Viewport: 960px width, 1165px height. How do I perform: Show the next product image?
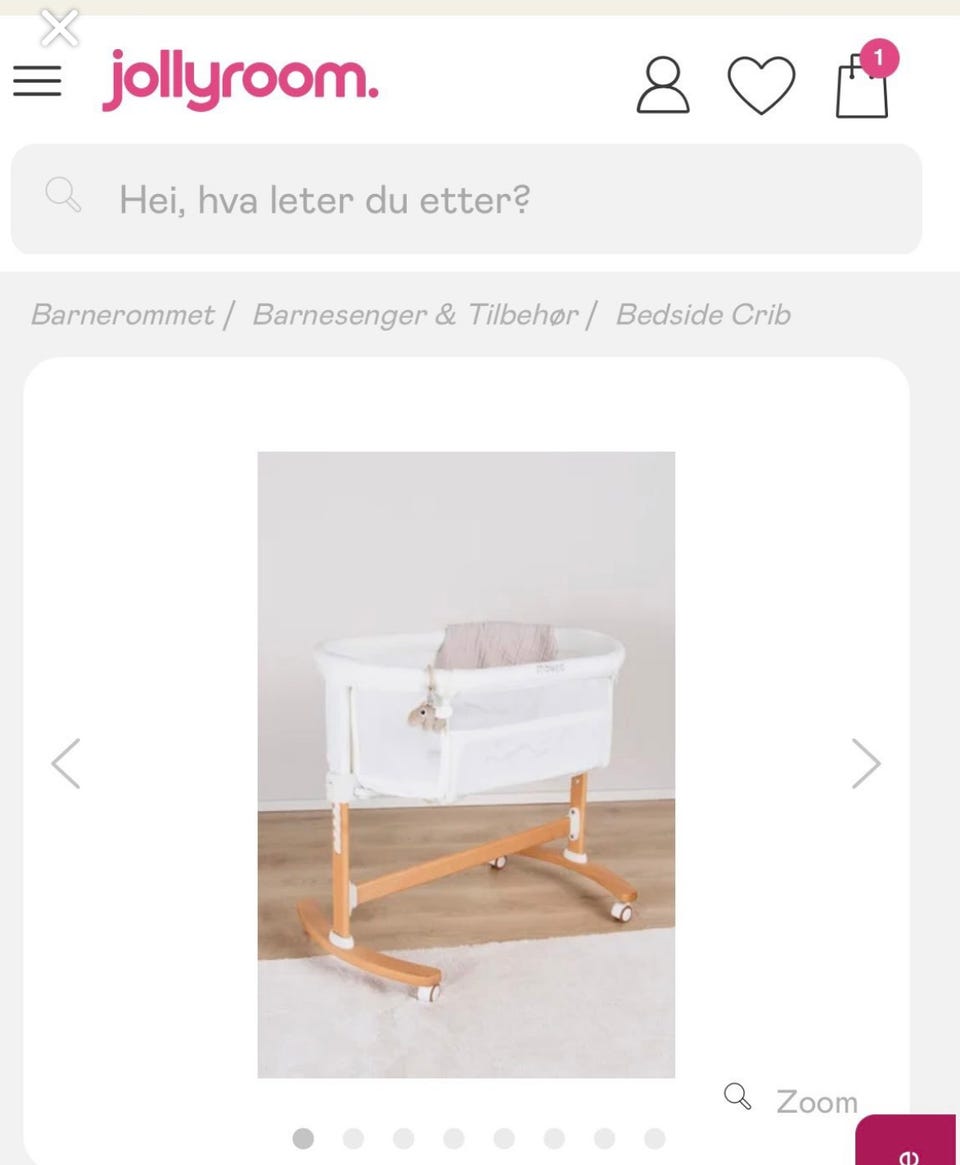(864, 763)
